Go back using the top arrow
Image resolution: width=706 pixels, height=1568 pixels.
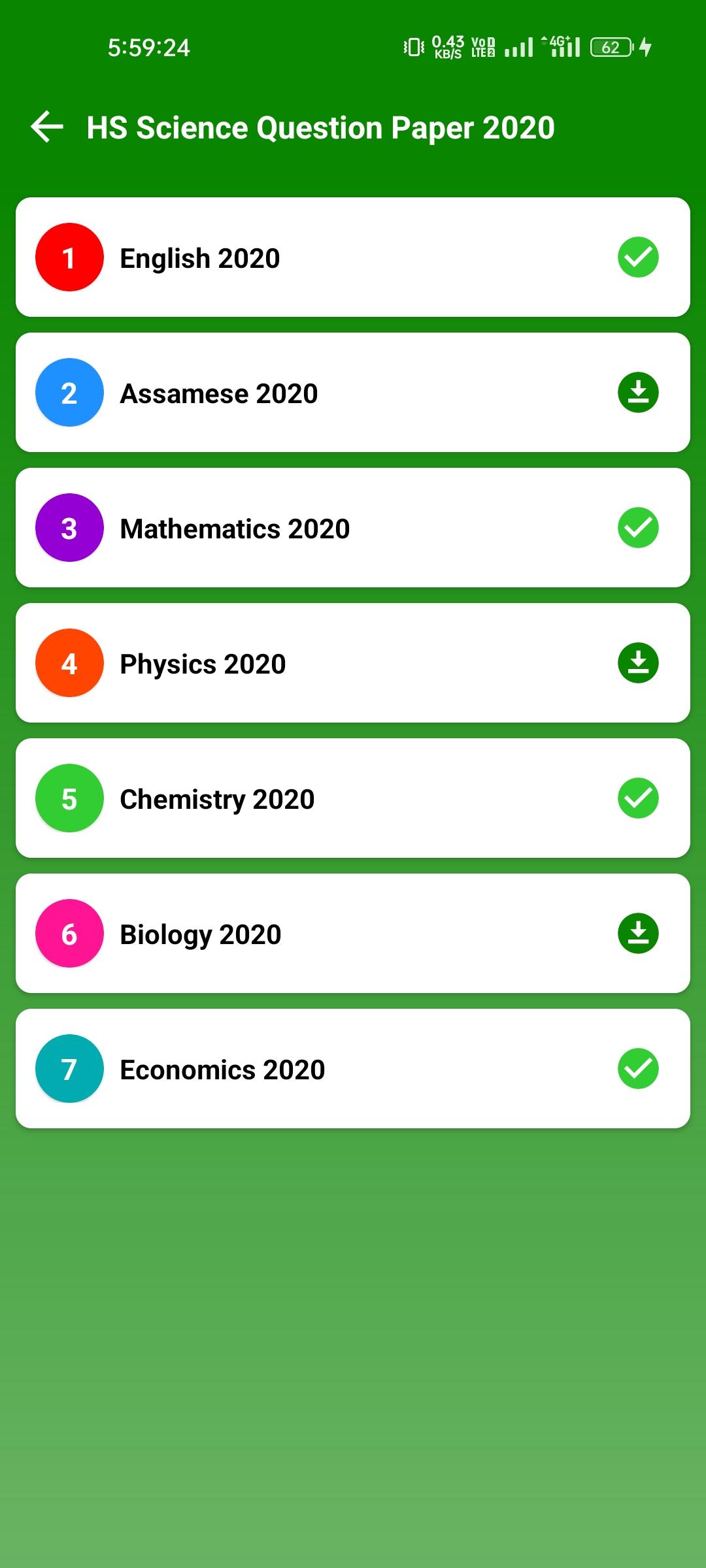point(47,127)
